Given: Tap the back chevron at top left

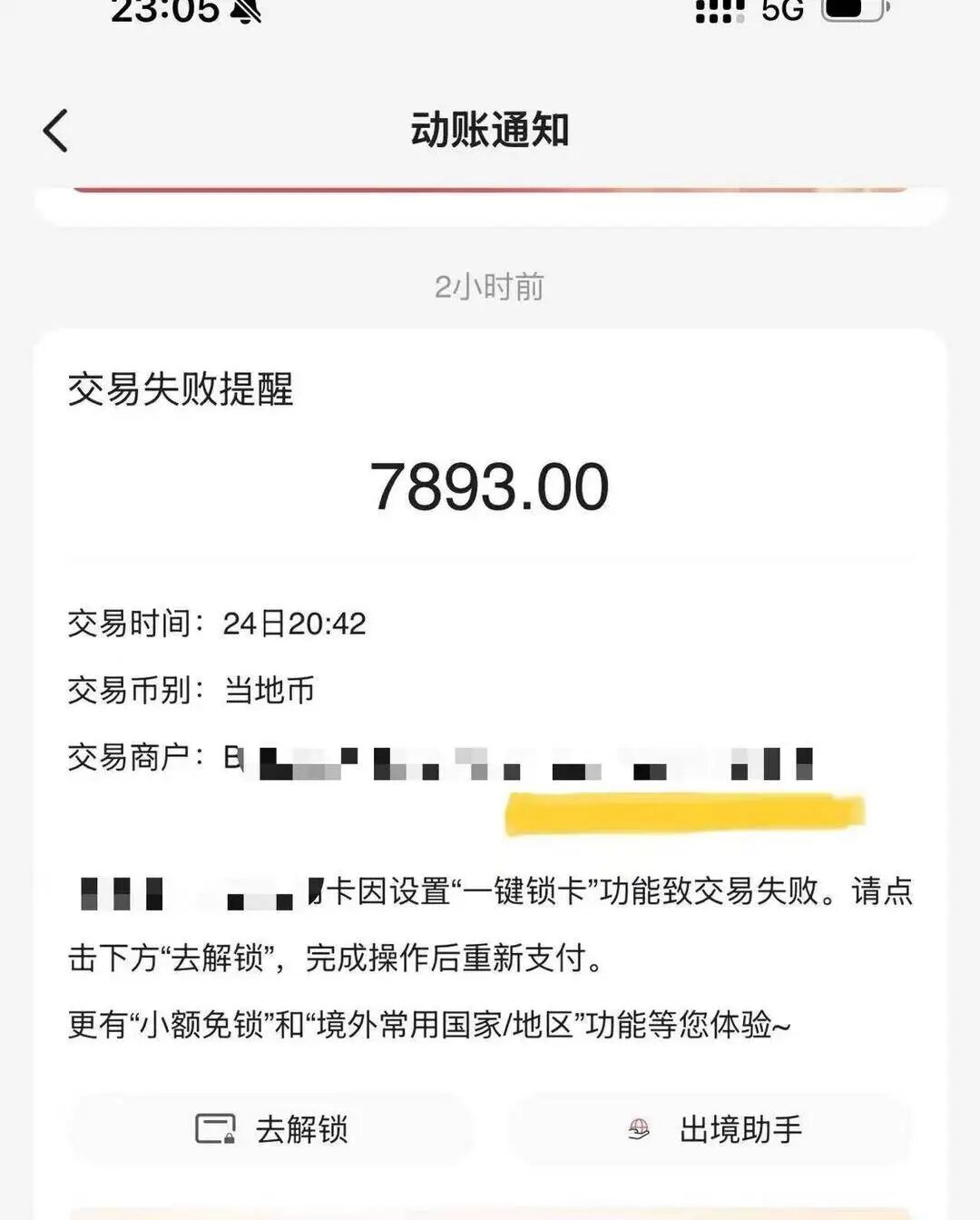Looking at the screenshot, I should pos(54,129).
